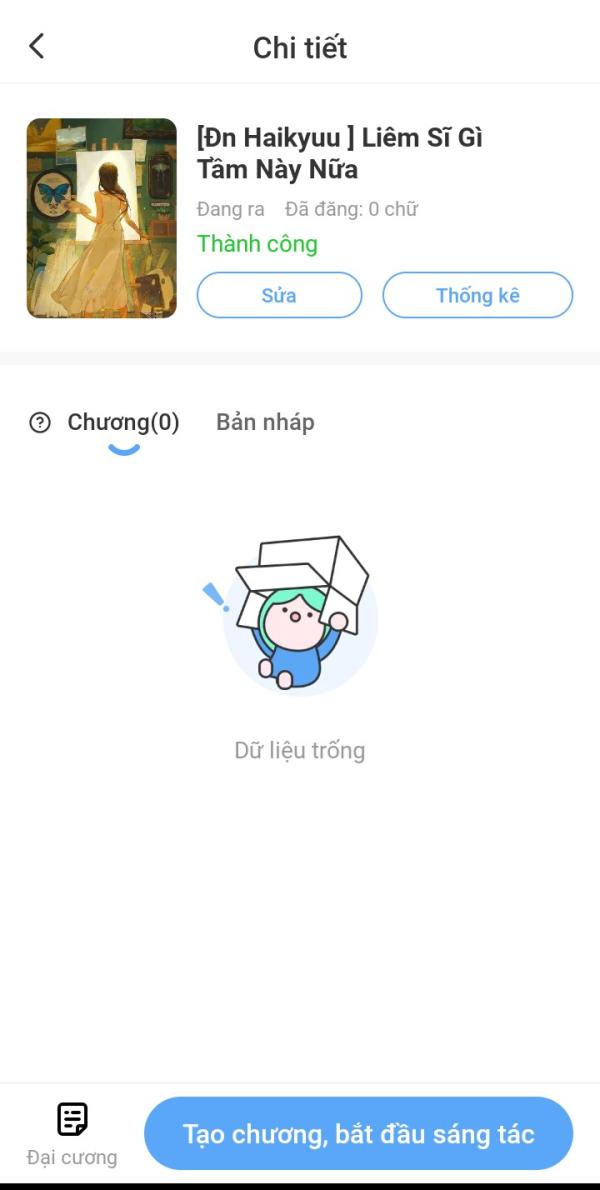Open the help icon beside Chương
The image size is (600, 1190).
(40, 423)
